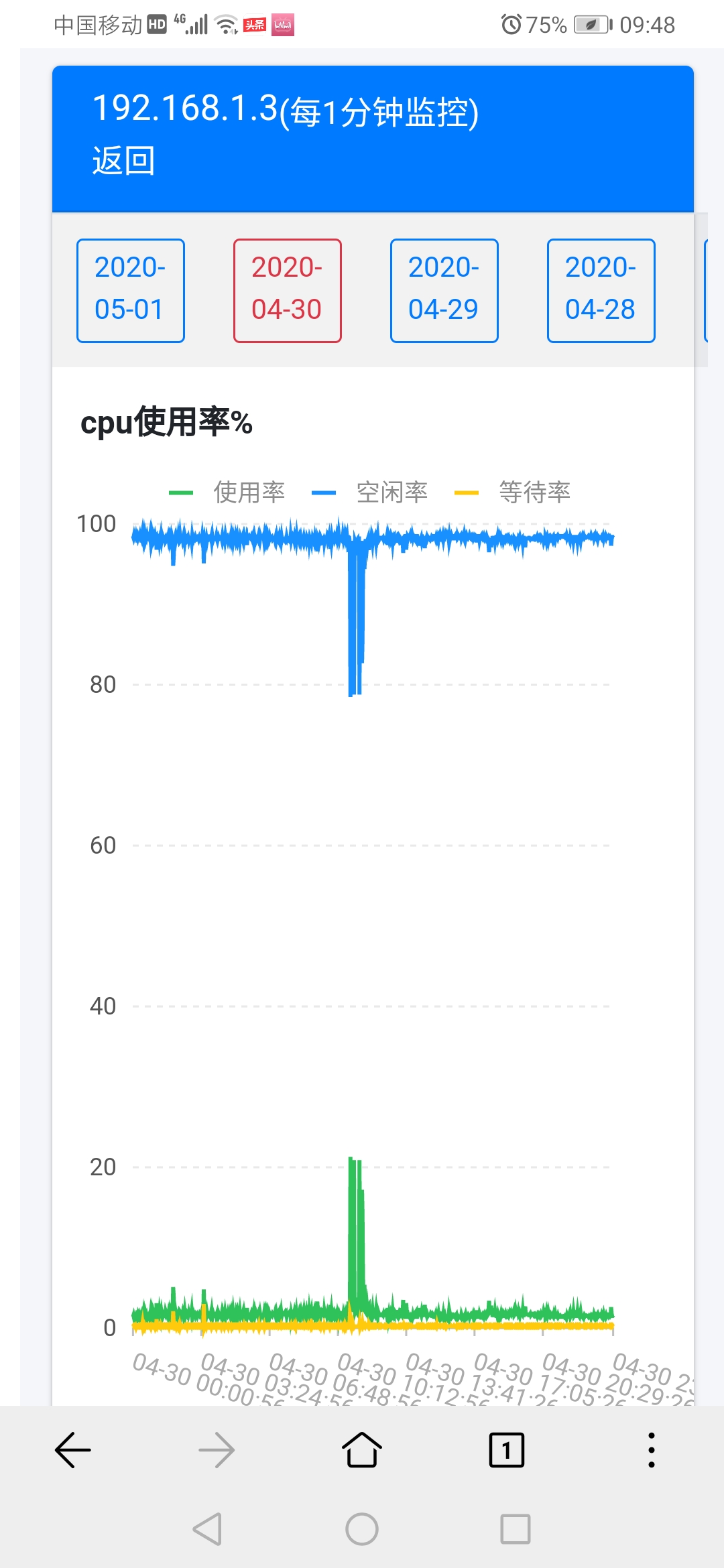The width and height of the screenshot is (724, 1568).
Task: Hide the 等待率 legend series
Action: click(x=513, y=493)
